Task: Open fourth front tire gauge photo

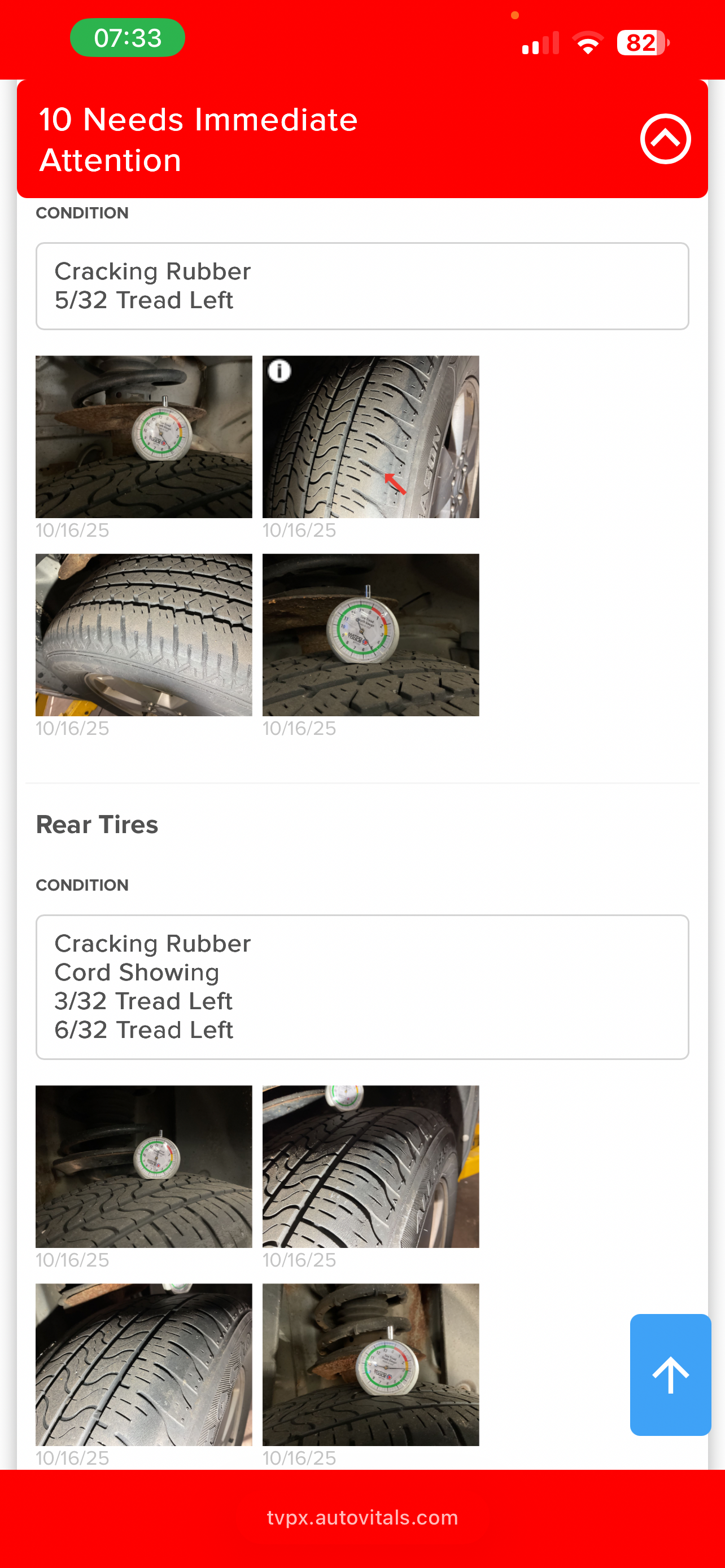Action: click(371, 634)
